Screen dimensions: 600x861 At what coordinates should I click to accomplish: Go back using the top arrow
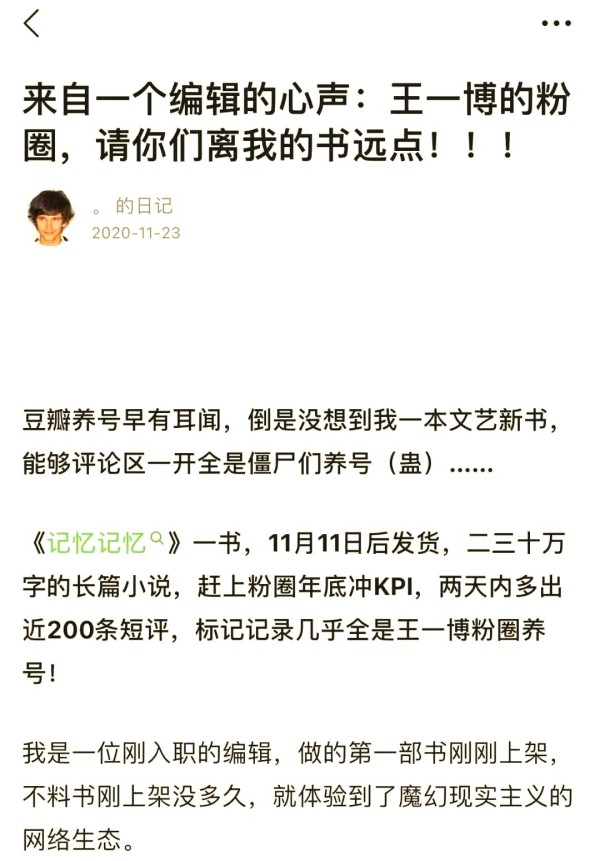tap(32, 23)
